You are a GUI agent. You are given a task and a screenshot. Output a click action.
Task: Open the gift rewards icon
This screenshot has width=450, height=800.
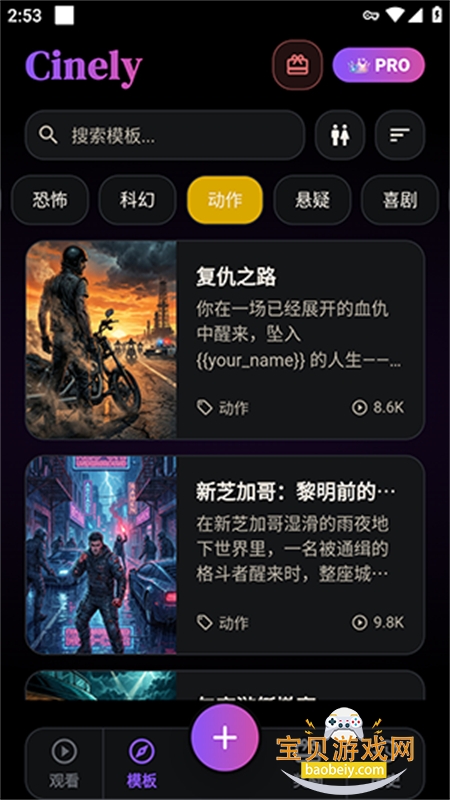(297, 65)
